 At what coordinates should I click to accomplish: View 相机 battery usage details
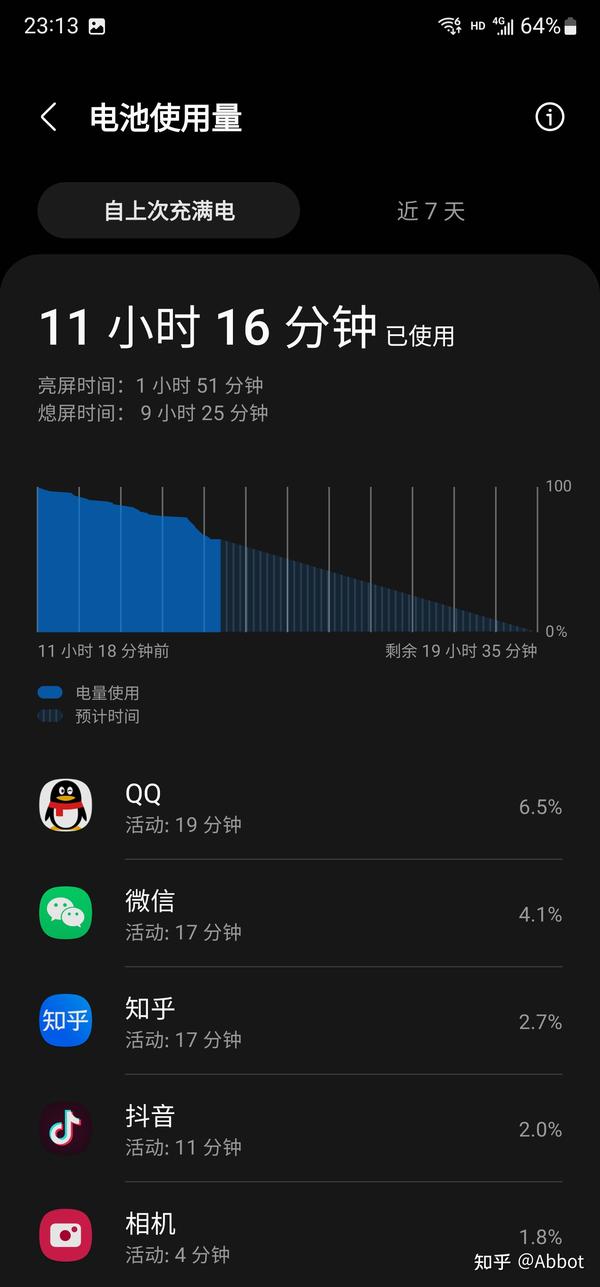[x=300, y=1236]
